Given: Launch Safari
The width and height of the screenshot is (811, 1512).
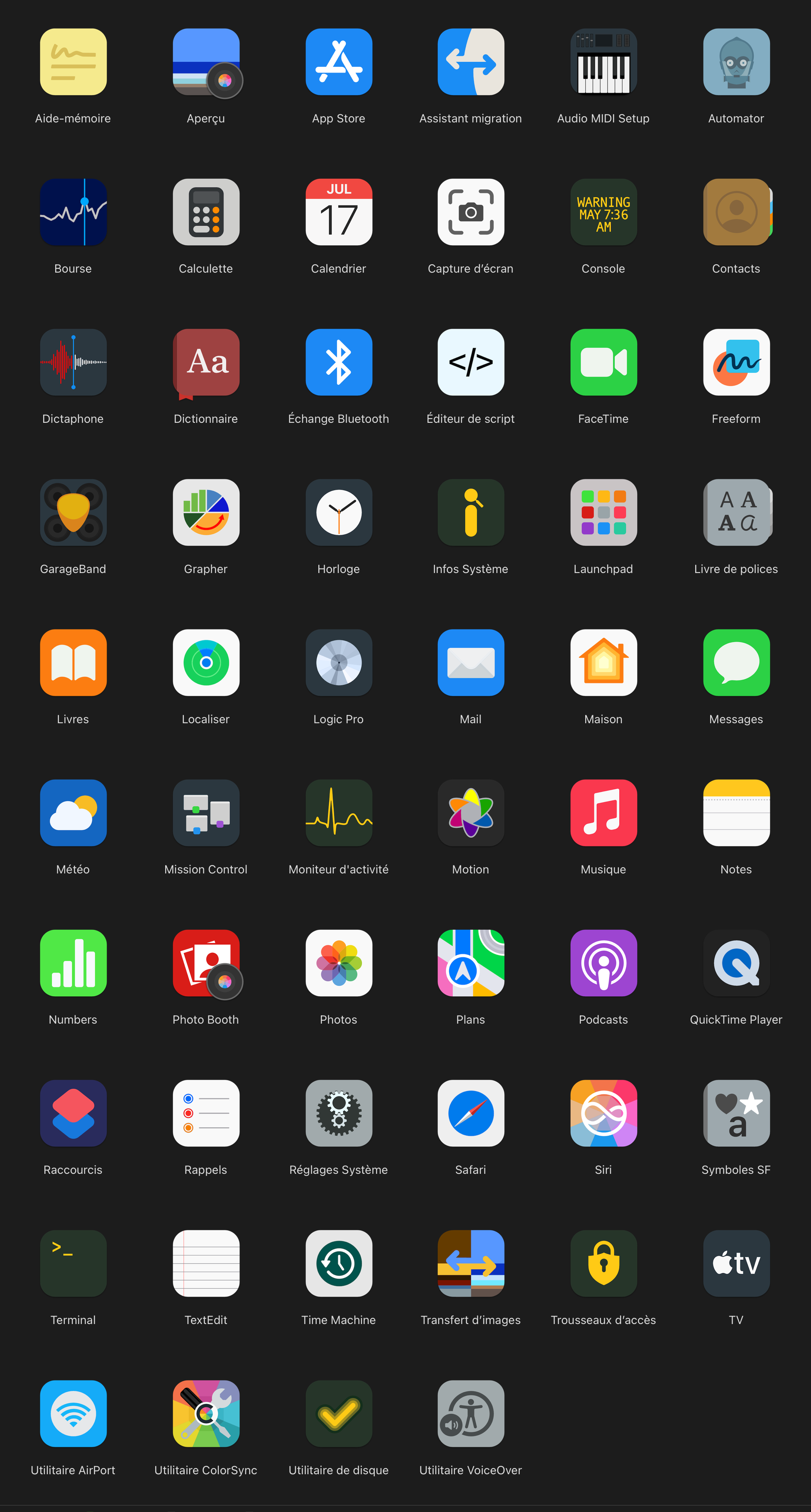Looking at the screenshot, I should 471,1113.
